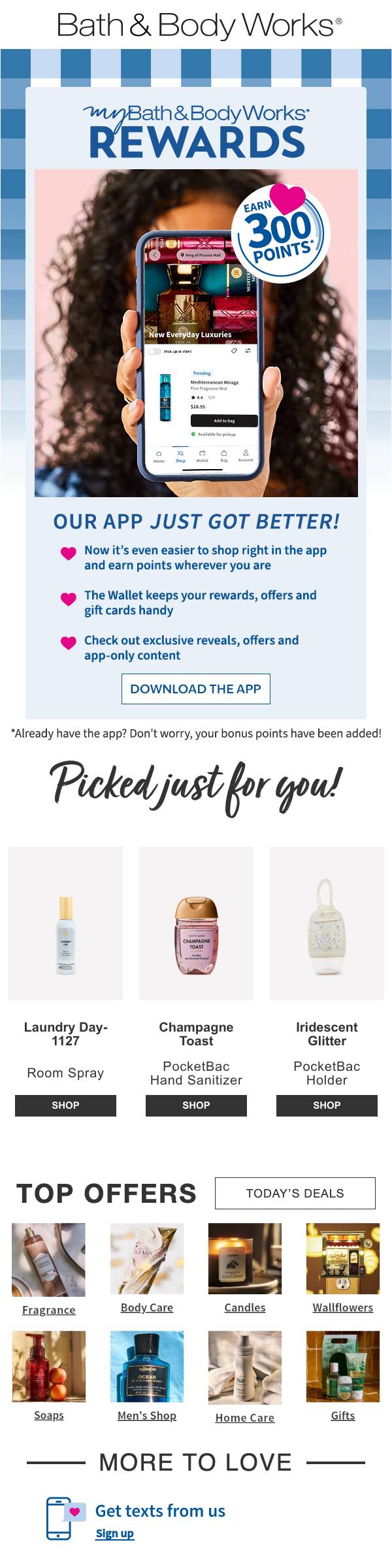This screenshot has height=1568, width=392.
Task: Open the Gifts category link
Action: pyautogui.click(x=343, y=1414)
